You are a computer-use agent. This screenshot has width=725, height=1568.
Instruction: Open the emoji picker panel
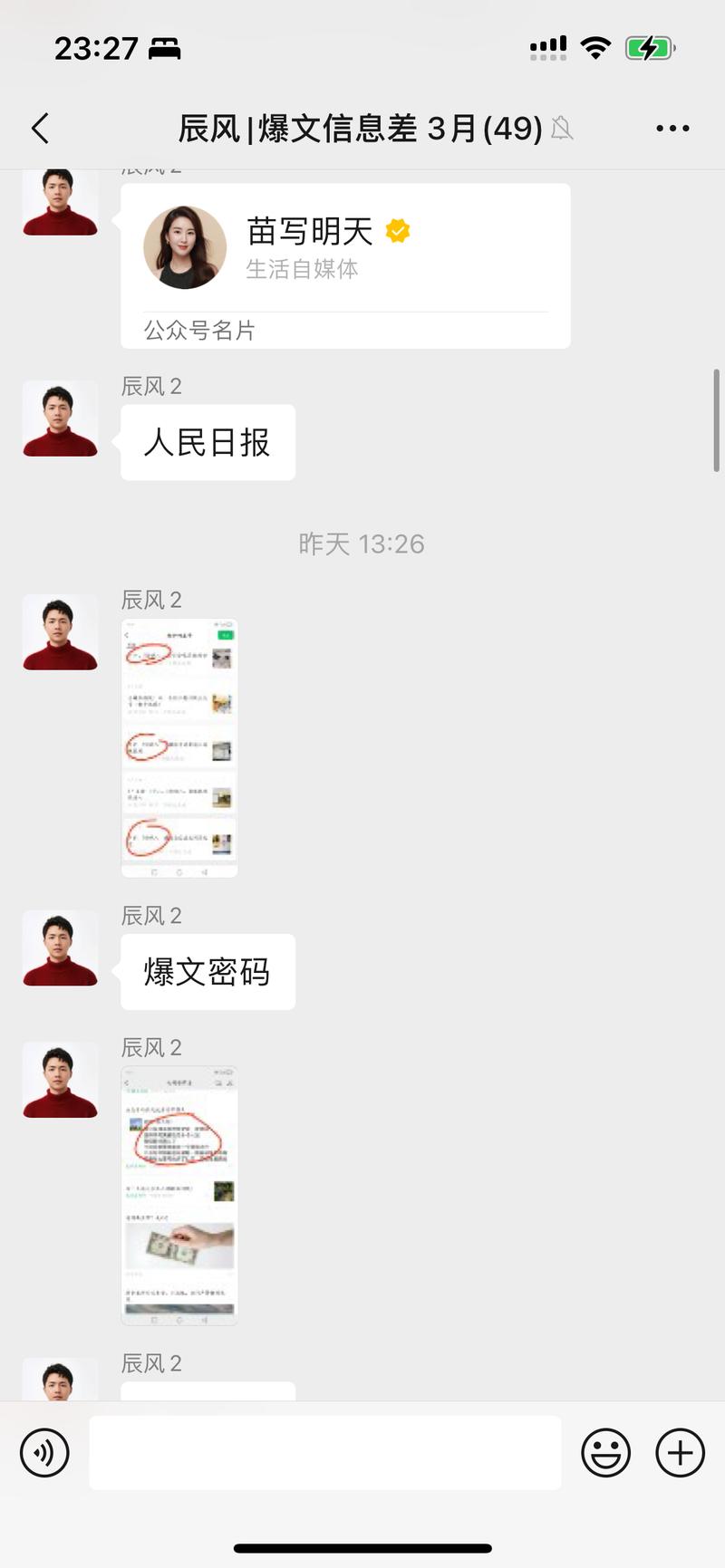click(605, 1453)
